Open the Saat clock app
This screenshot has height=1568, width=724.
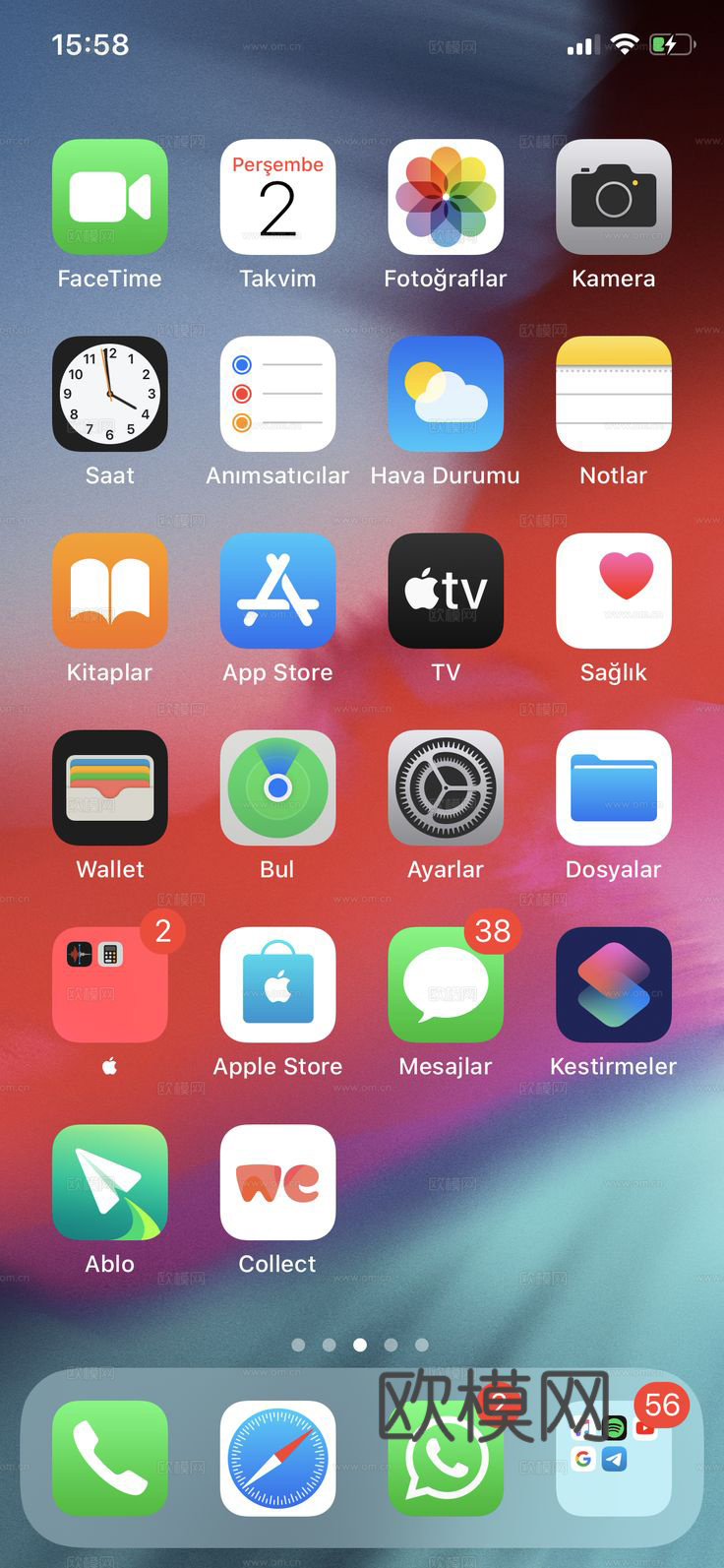(110, 394)
